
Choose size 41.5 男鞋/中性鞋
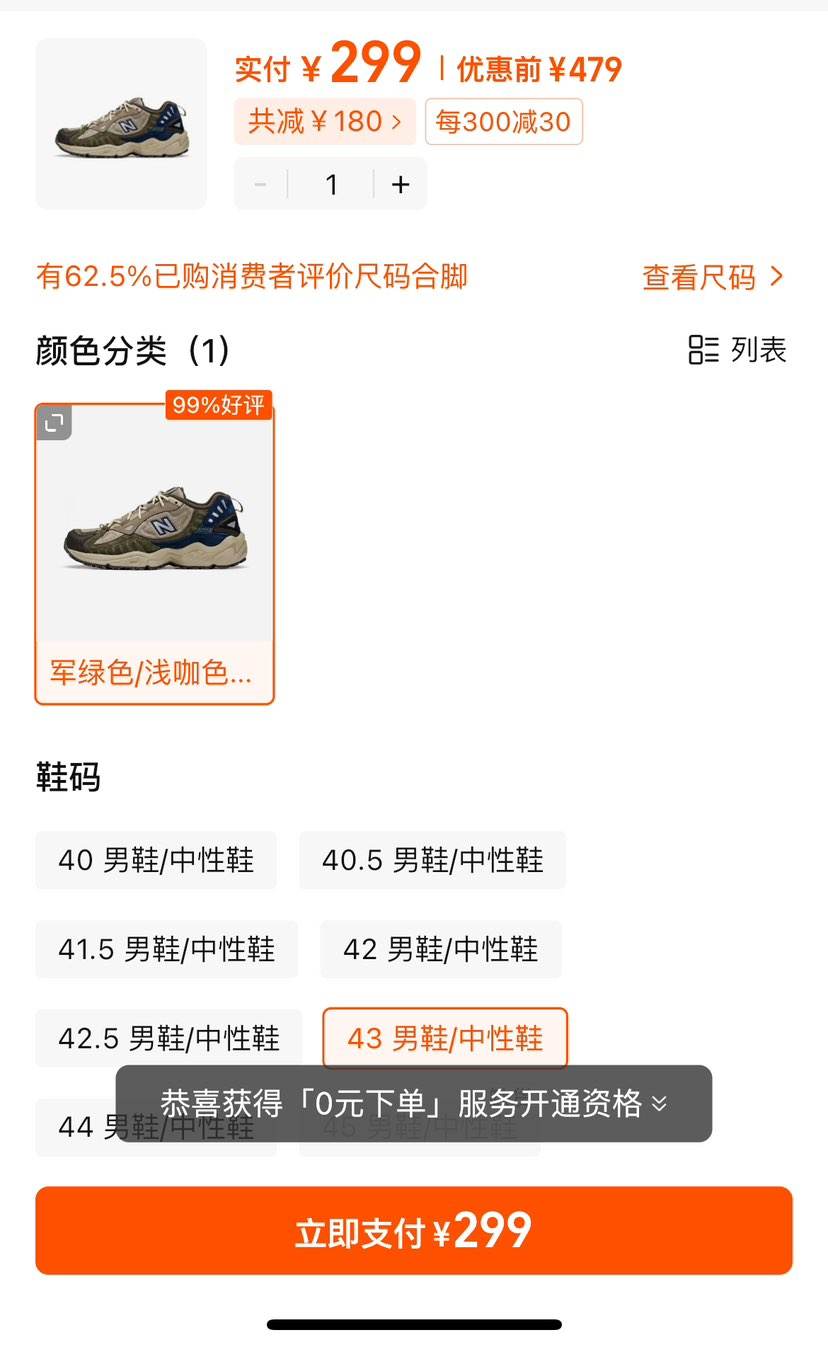point(166,949)
